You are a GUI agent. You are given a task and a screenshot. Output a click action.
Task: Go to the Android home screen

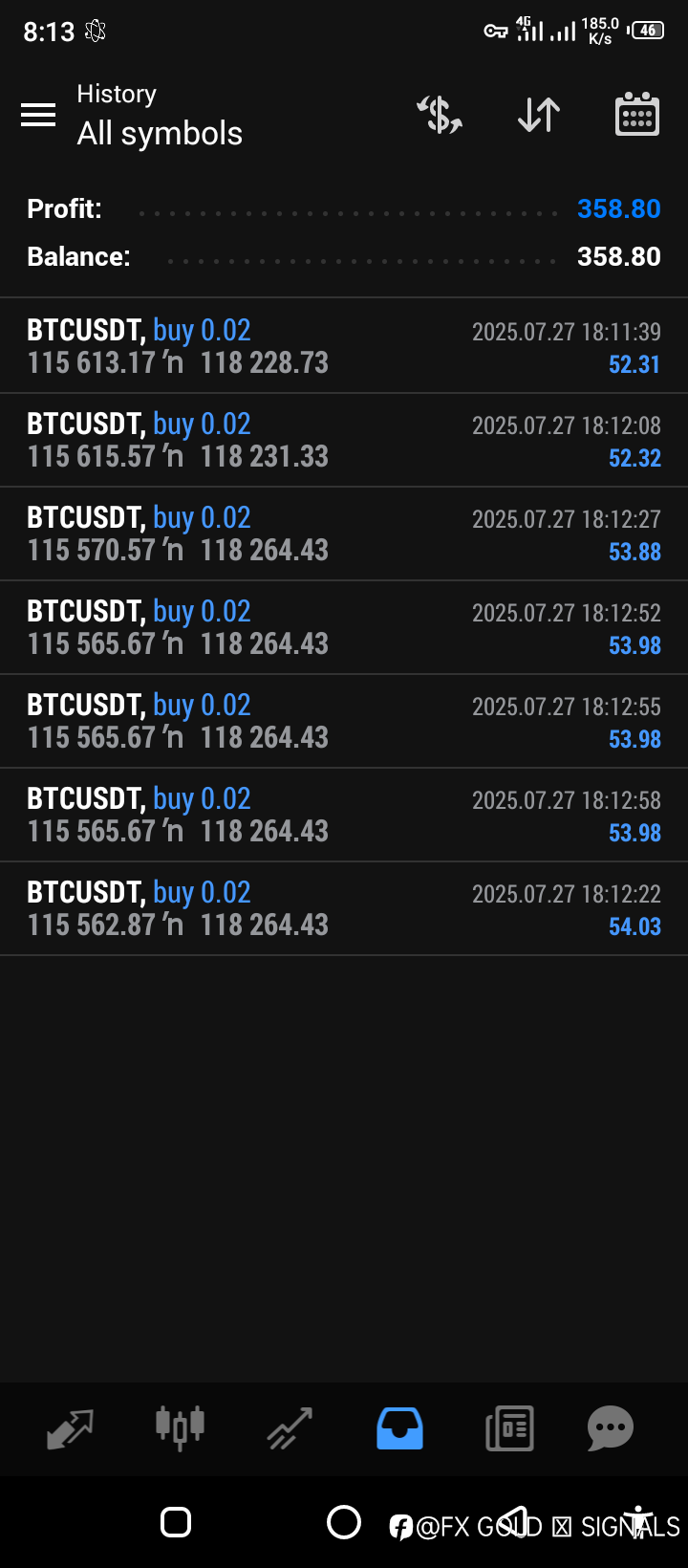(x=344, y=1522)
